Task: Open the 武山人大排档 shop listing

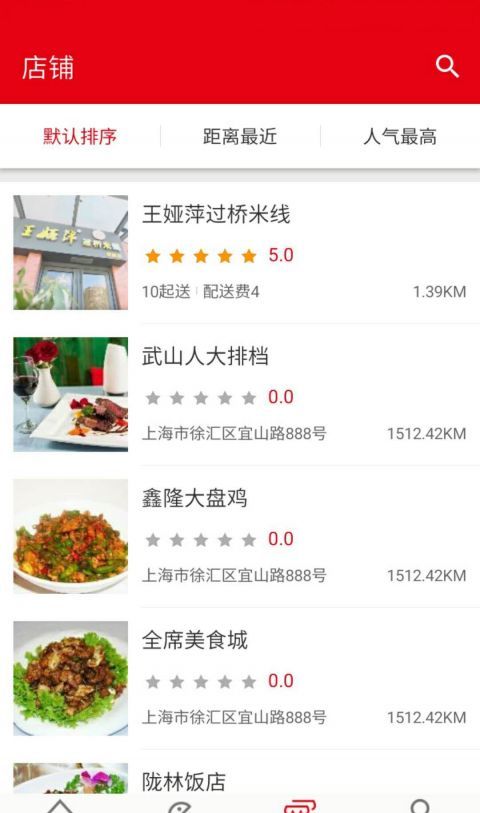Action: pyautogui.click(x=240, y=395)
